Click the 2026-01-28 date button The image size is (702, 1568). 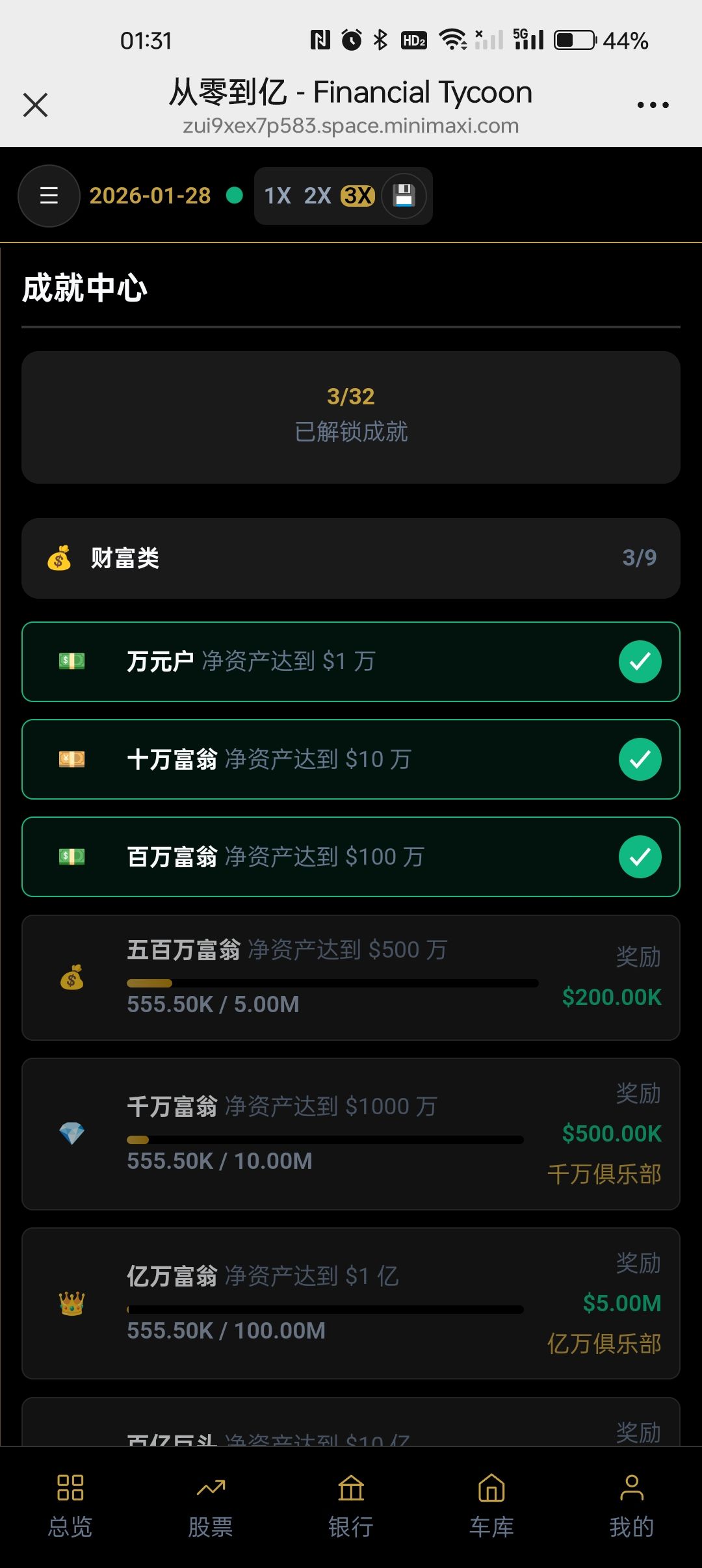149,196
